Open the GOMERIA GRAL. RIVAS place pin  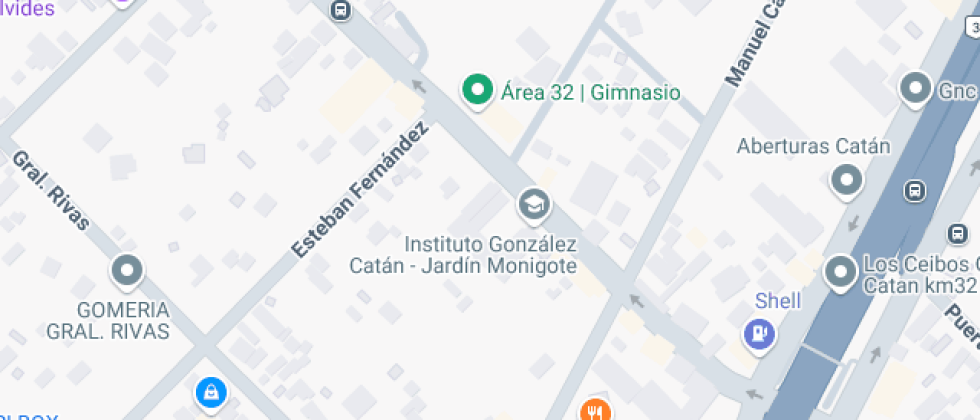pos(127,270)
